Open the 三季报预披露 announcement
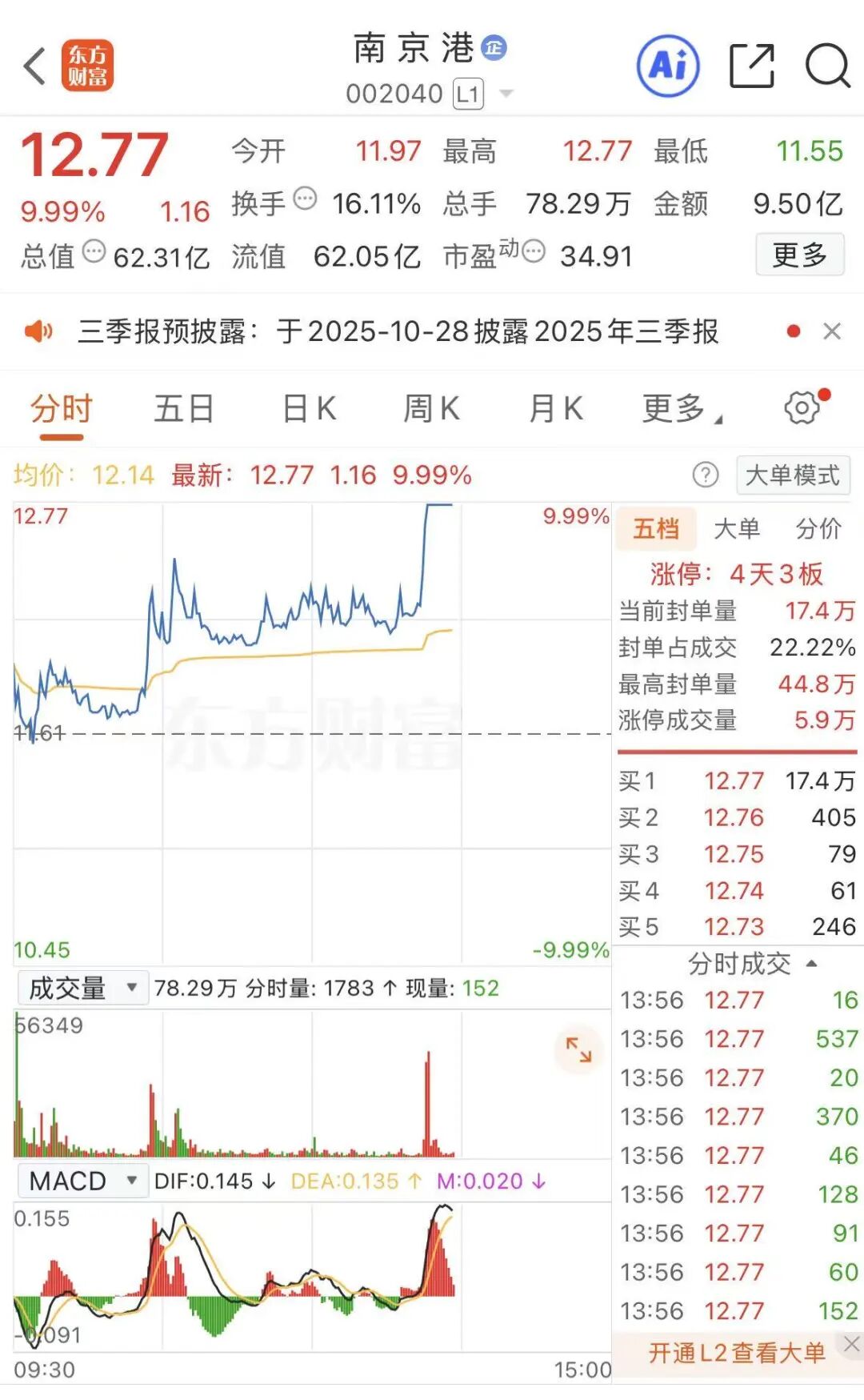Viewport: 864px width, 1400px height. point(398,331)
